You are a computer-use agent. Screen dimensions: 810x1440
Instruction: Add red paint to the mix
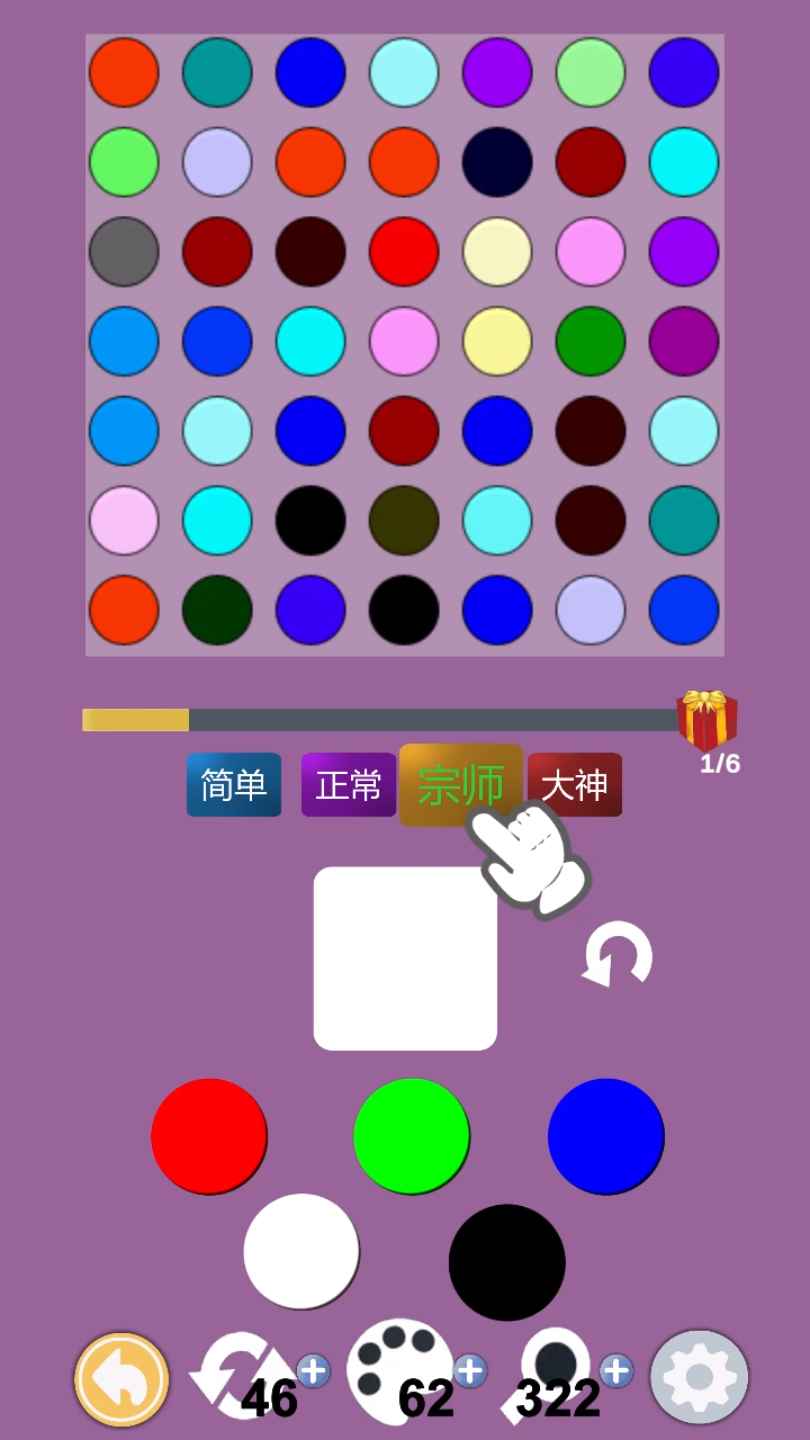tap(209, 1136)
